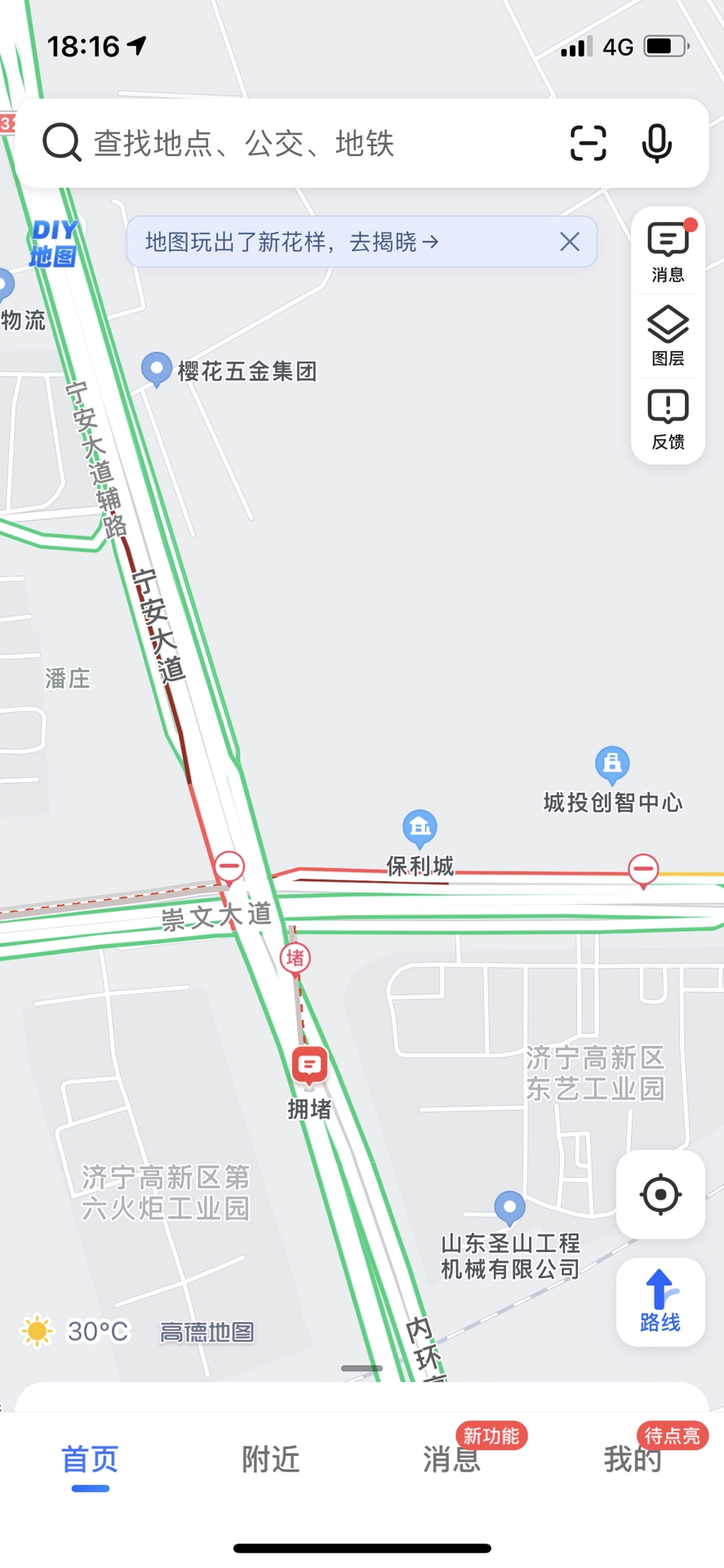View the 拥堵 traffic congestion report
This screenshot has width=724, height=1568.
coord(309,1066)
